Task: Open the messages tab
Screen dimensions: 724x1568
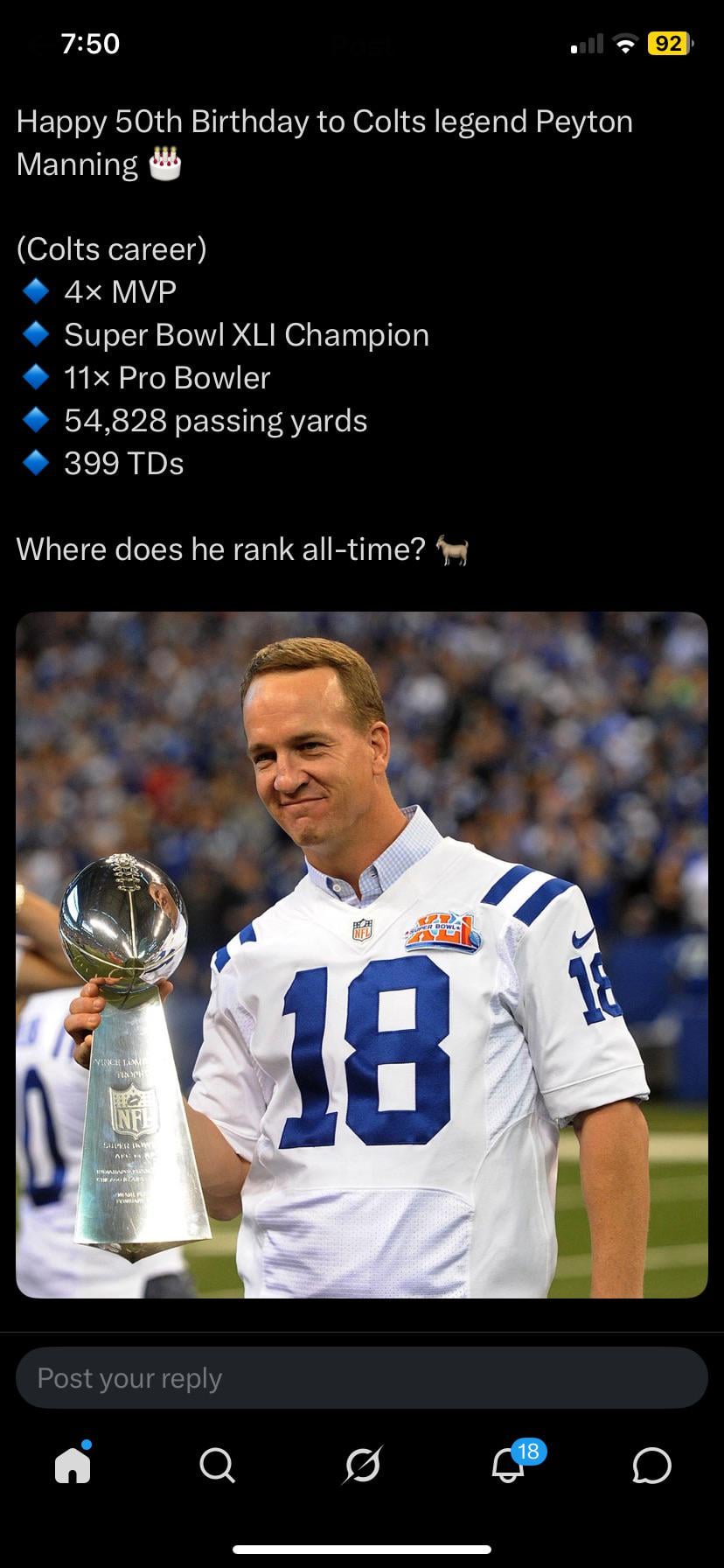Action: 651,1465
